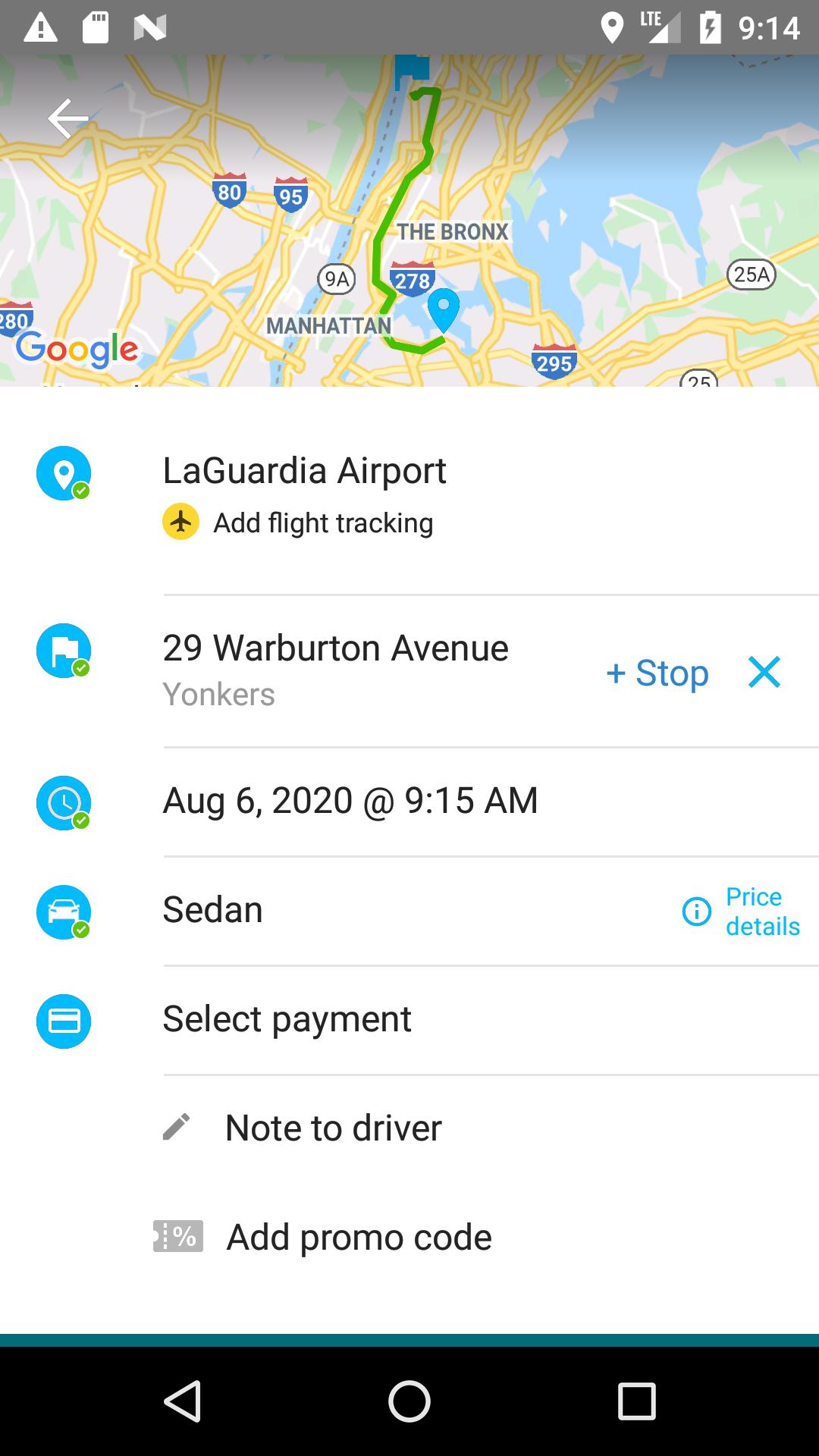Add flight tracking to the pickup

(x=322, y=523)
